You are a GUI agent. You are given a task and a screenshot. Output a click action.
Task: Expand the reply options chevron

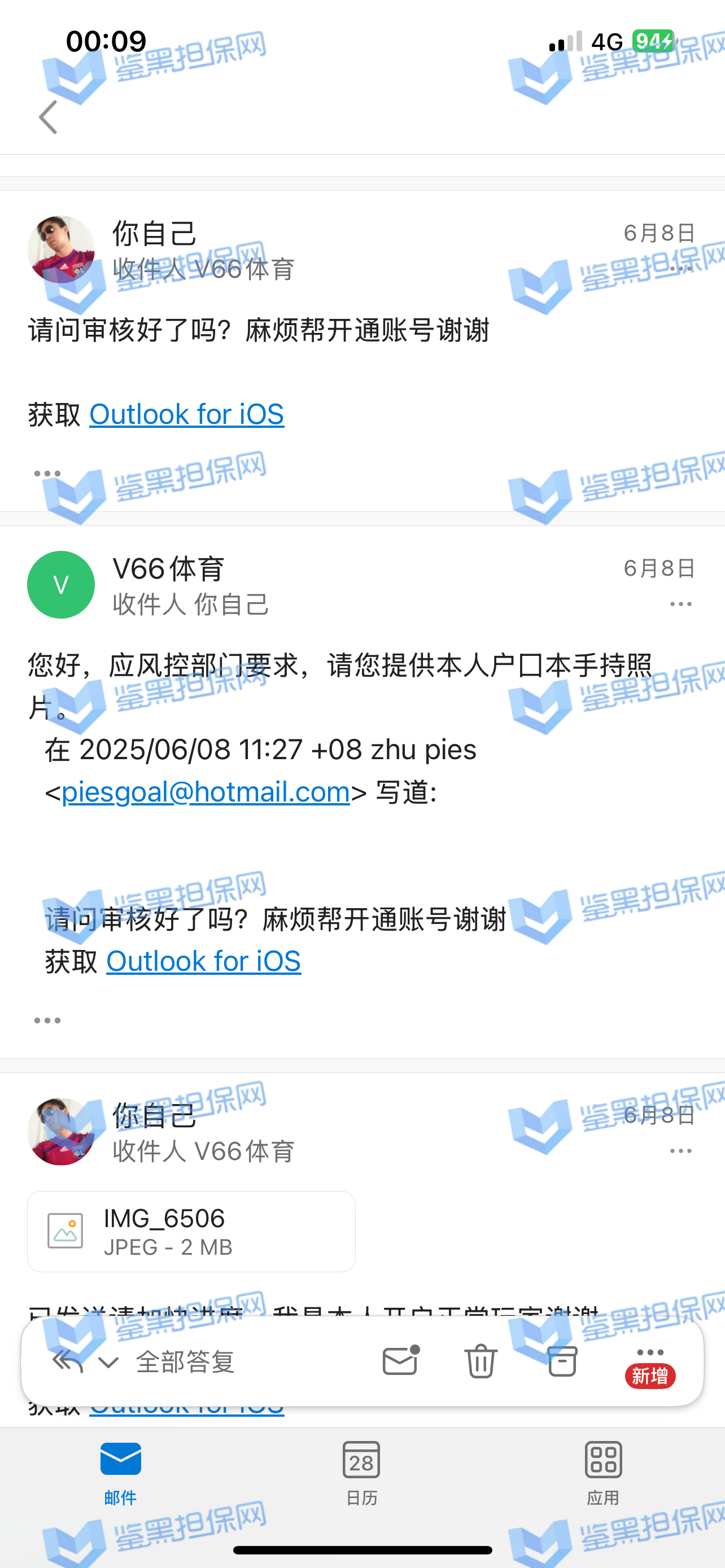pyautogui.click(x=108, y=1361)
